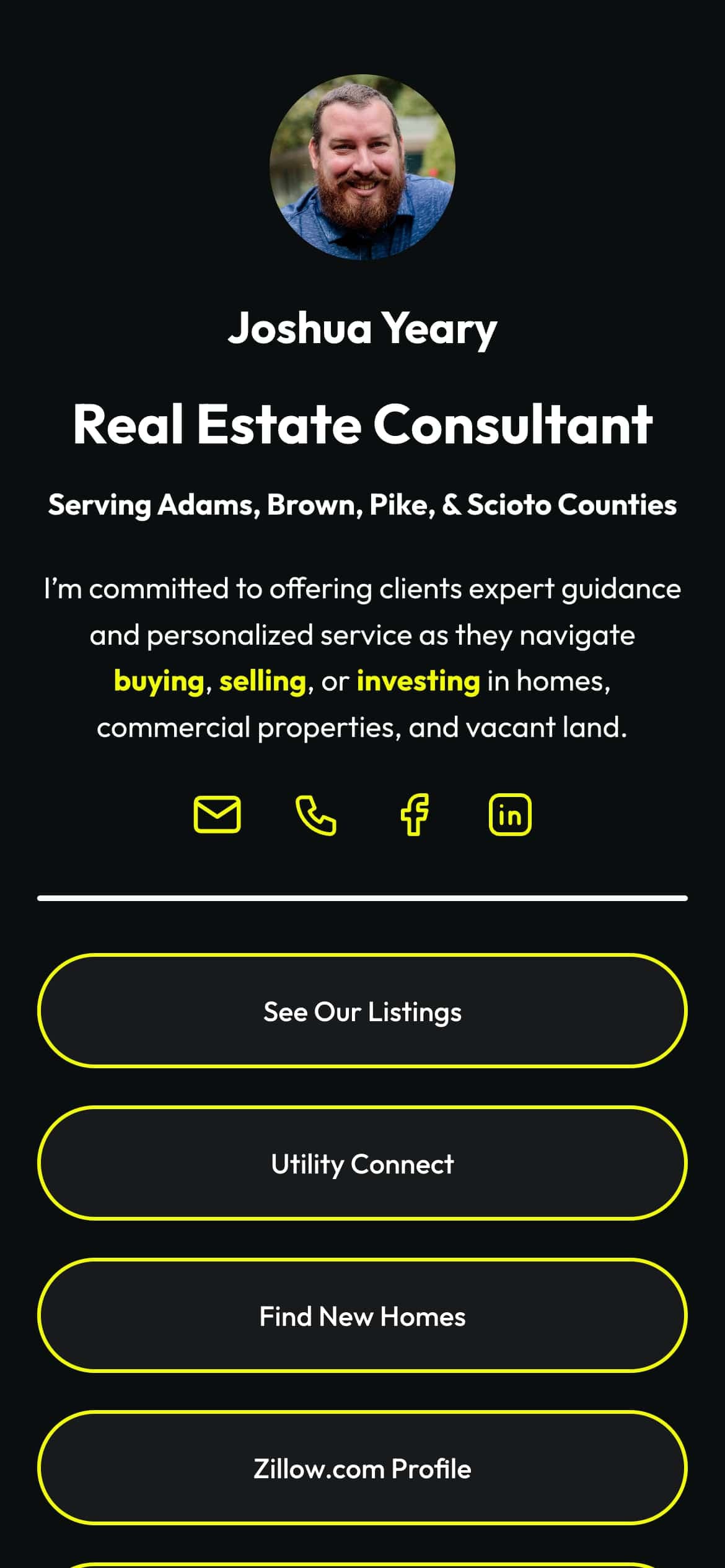This screenshot has width=725, height=1568.
Task: Tap Find New Homes
Action: 362,1315
